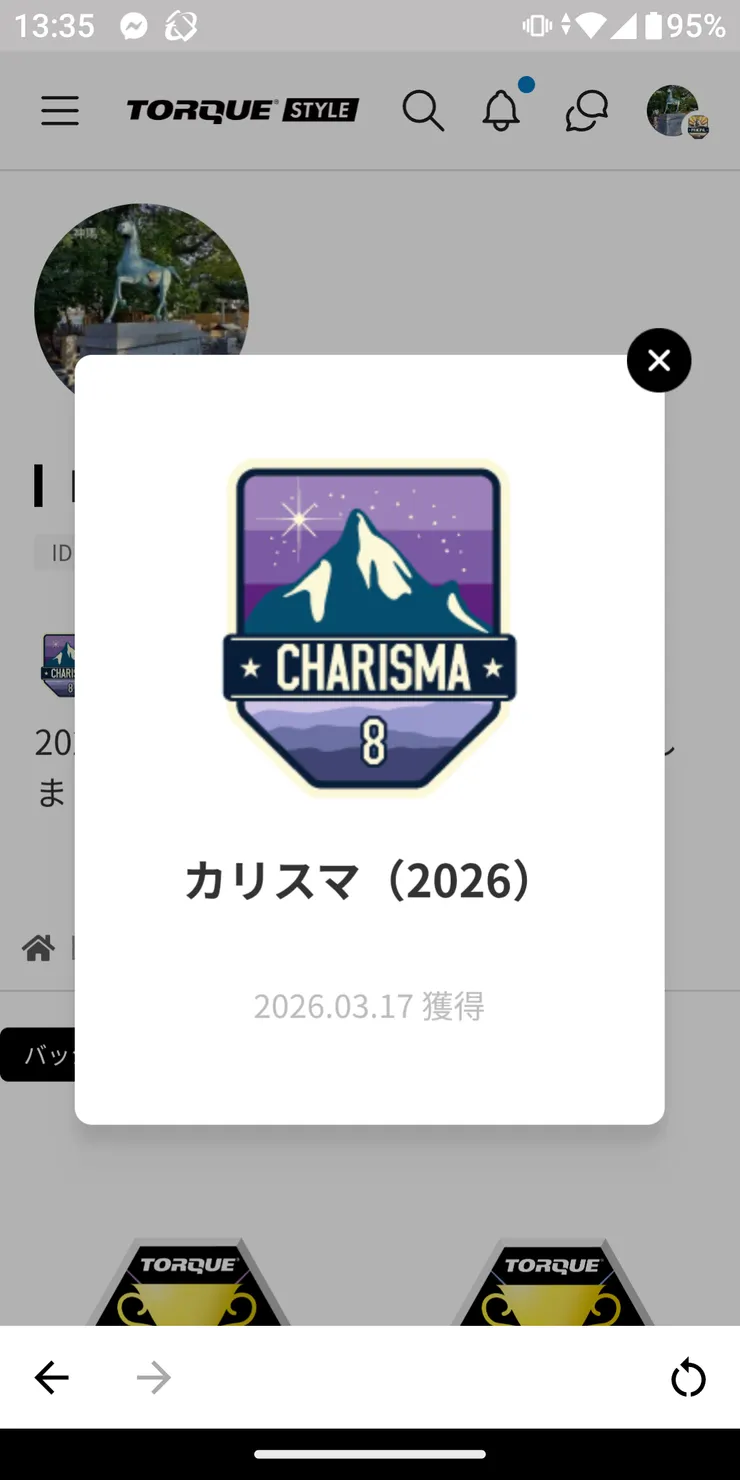Viewport: 740px width, 1480px height.
Task: Open the right TORQUE trophy badge
Action: pos(554,1290)
